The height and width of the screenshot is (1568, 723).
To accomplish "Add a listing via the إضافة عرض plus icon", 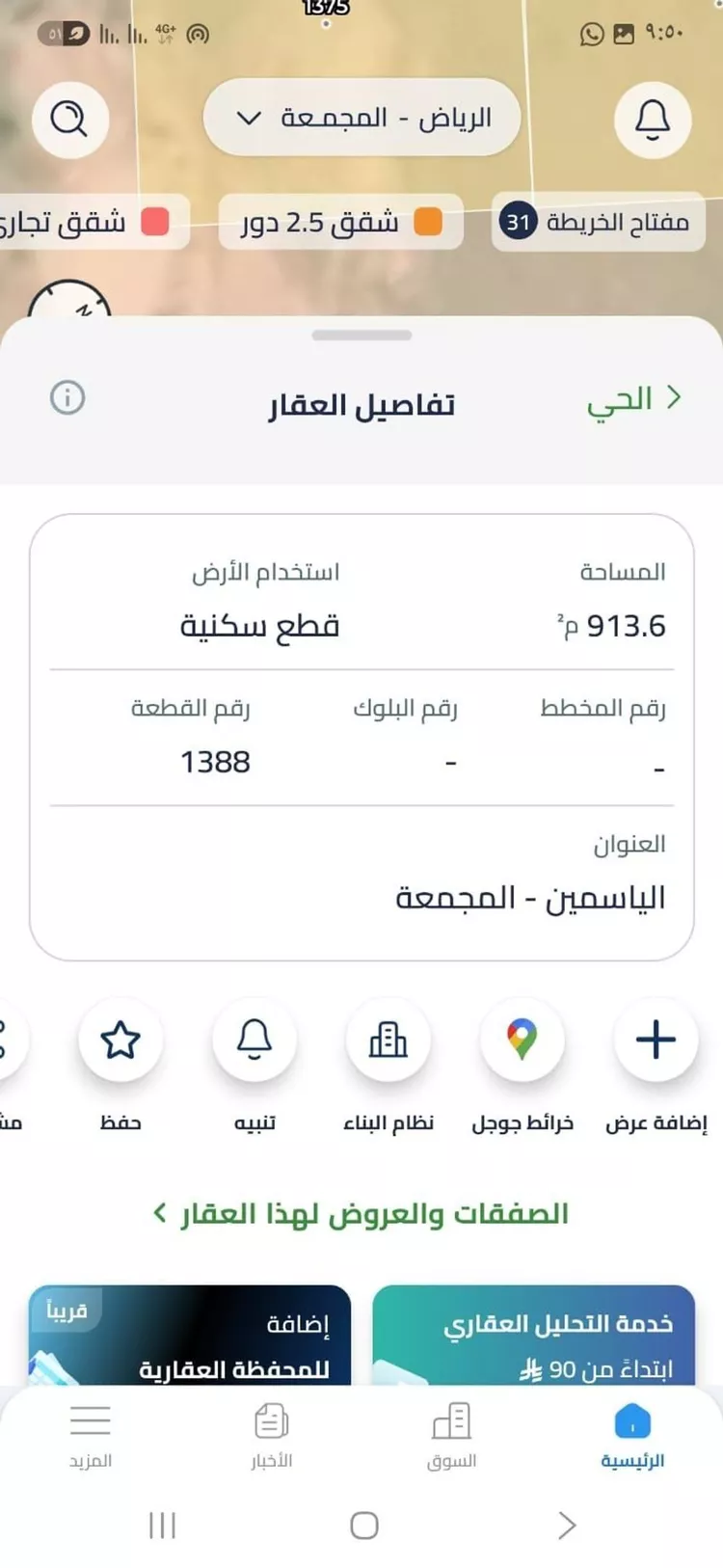I will [656, 1040].
